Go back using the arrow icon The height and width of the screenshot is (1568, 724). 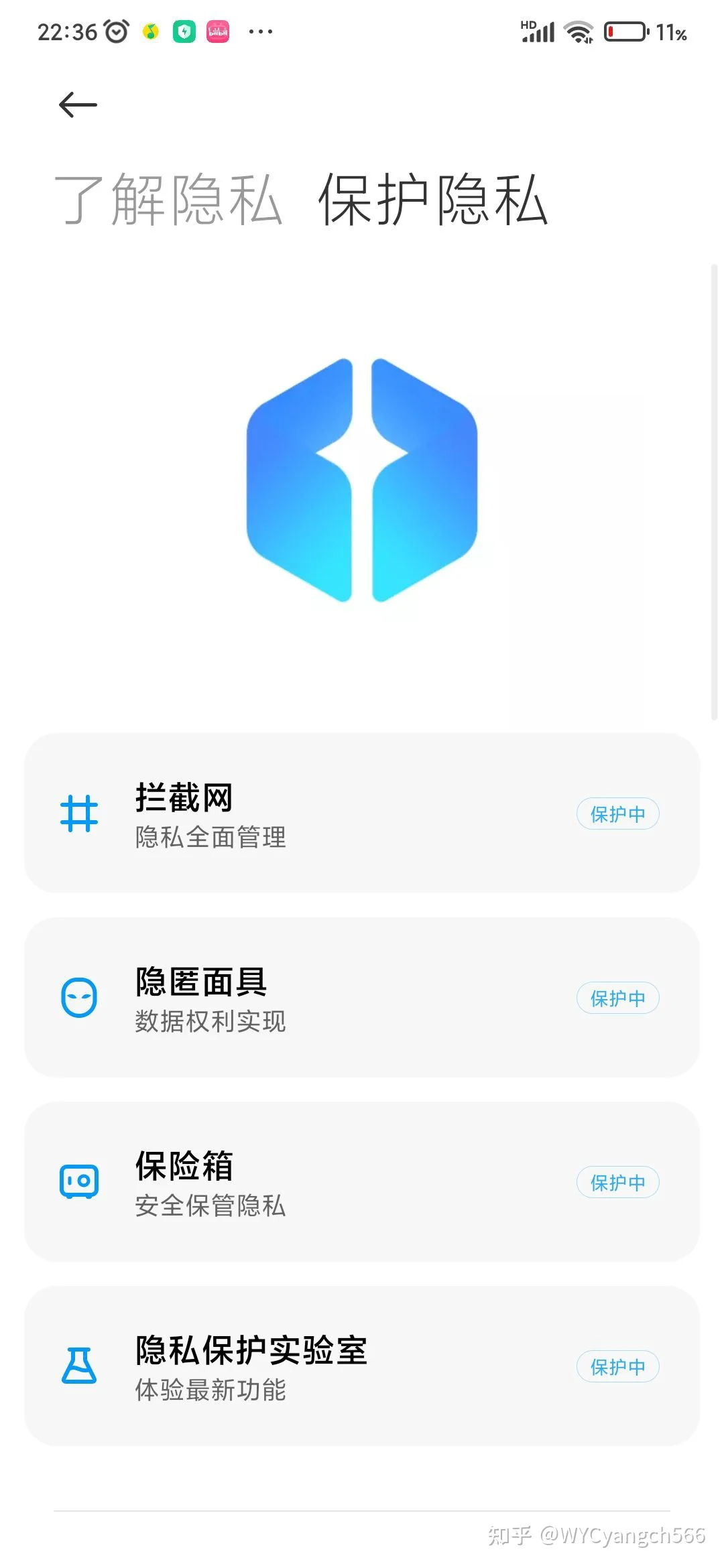[x=78, y=105]
